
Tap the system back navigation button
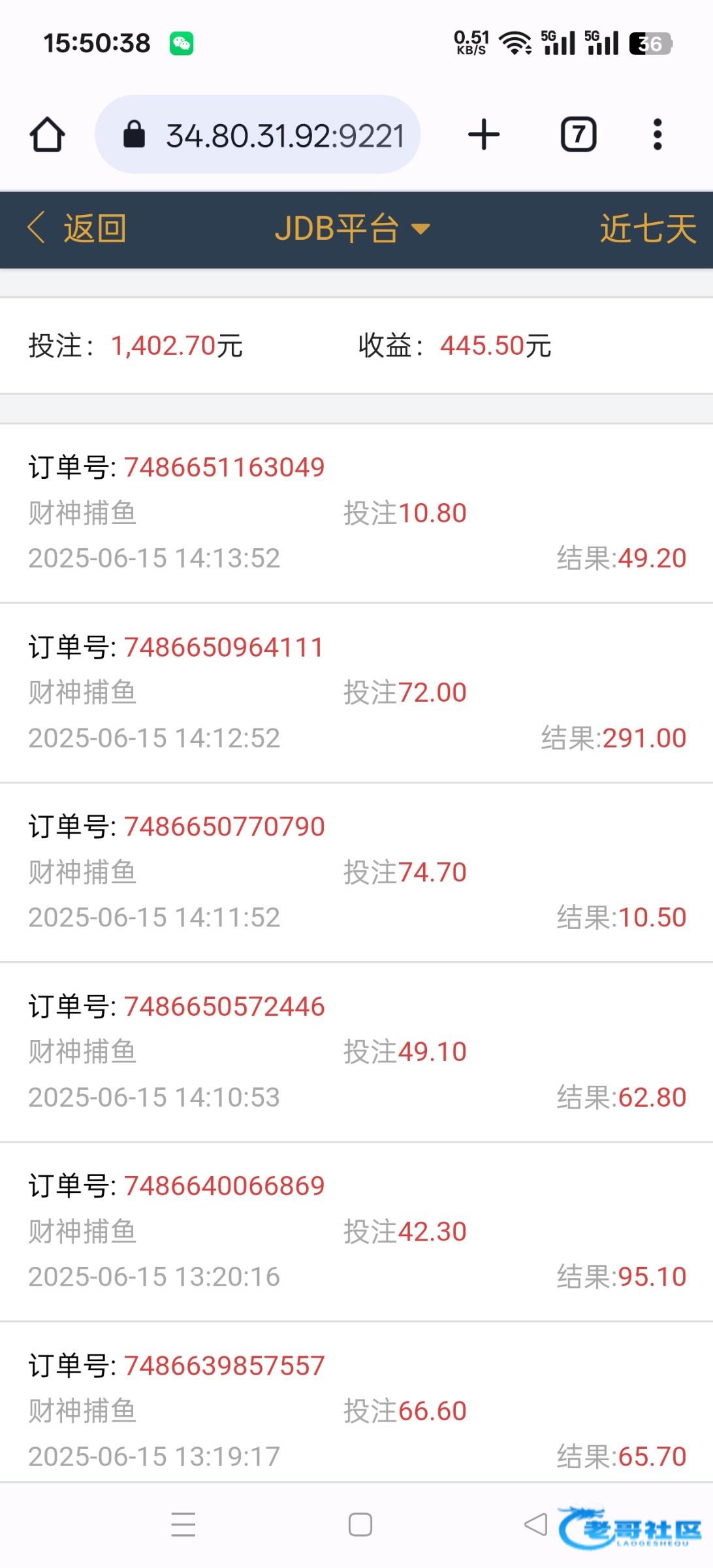pos(536,1525)
